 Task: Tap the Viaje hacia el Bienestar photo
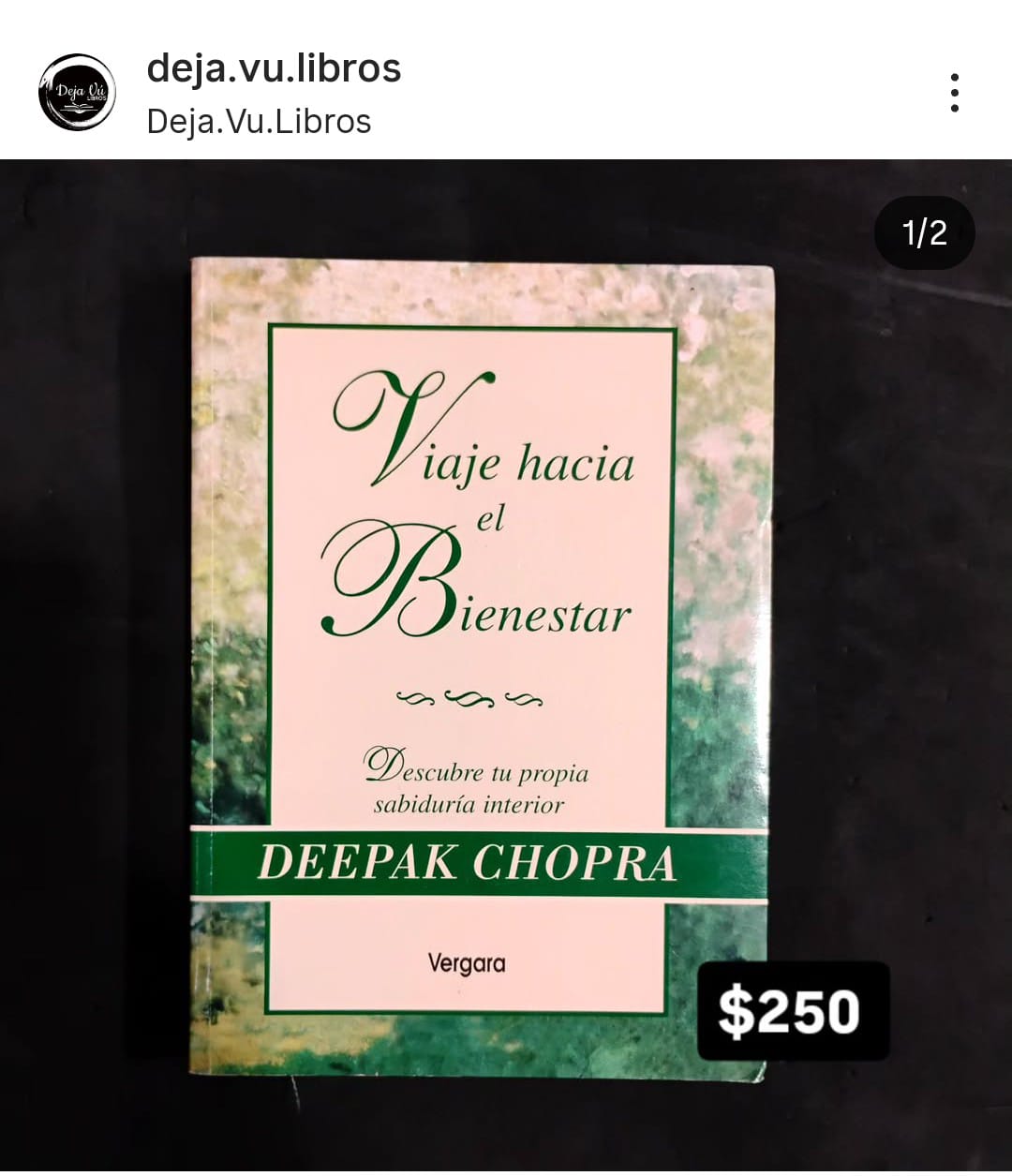coord(483,665)
